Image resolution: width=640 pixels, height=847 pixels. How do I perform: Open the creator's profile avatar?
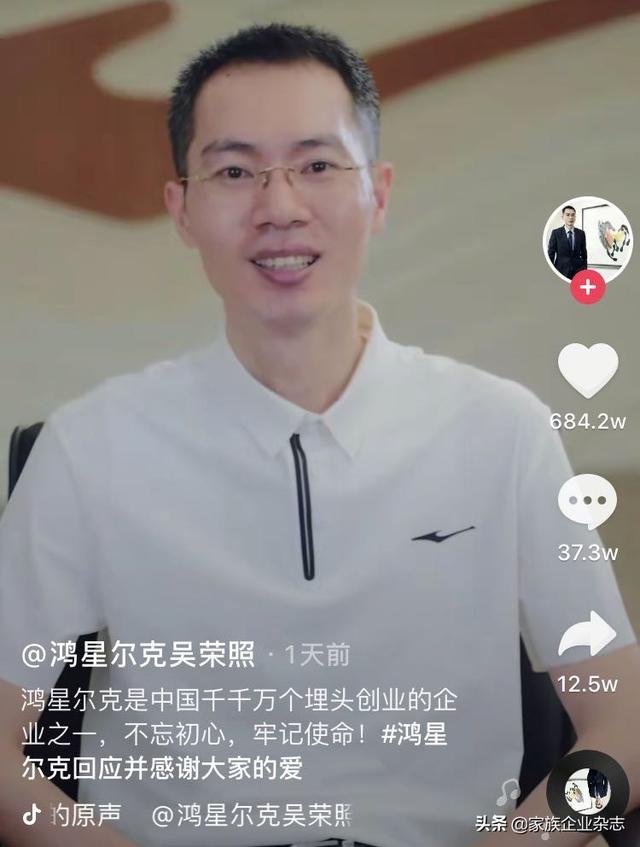(x=587, y=239)
